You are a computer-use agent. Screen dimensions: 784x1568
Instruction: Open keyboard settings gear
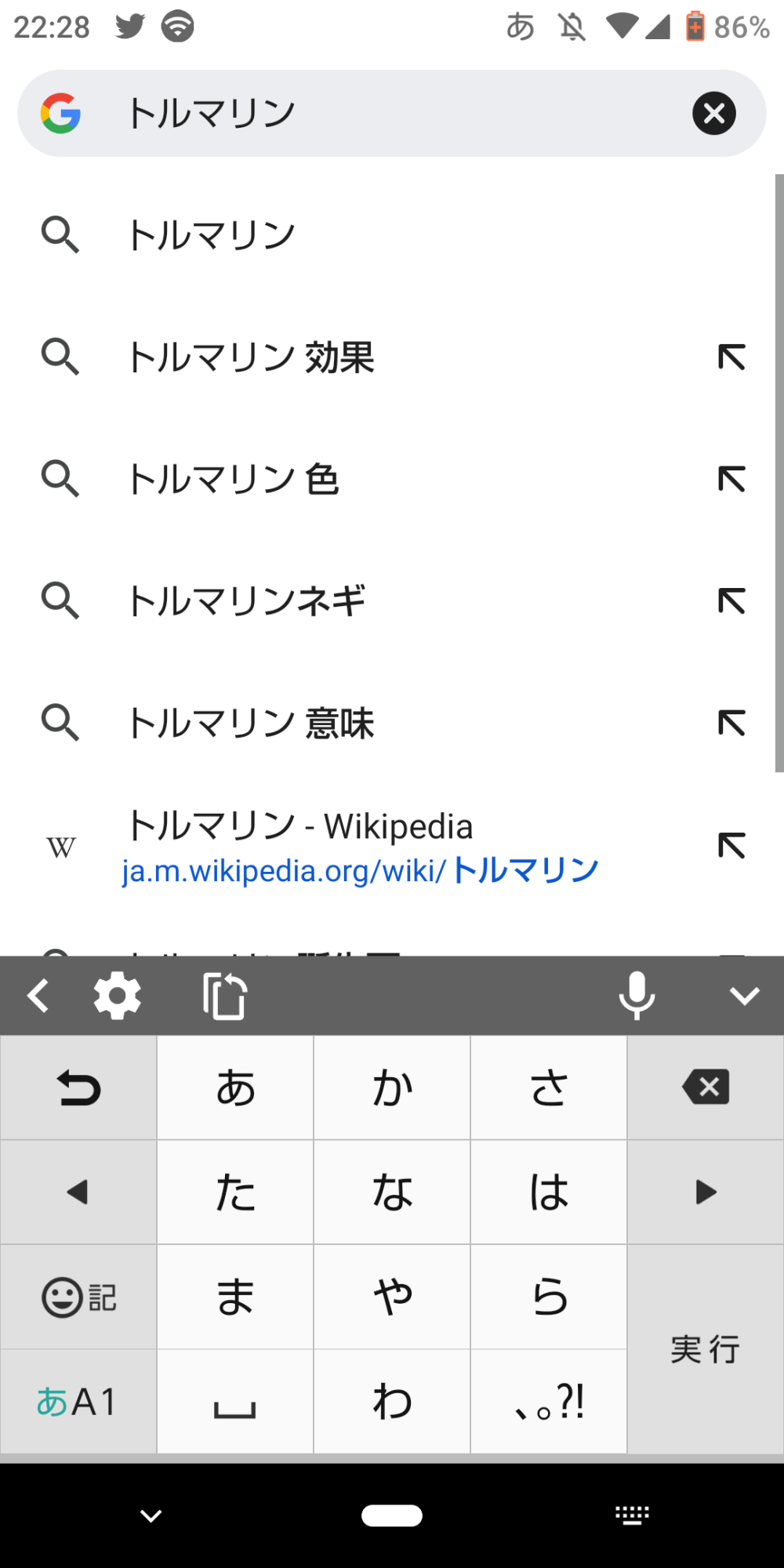118,996
